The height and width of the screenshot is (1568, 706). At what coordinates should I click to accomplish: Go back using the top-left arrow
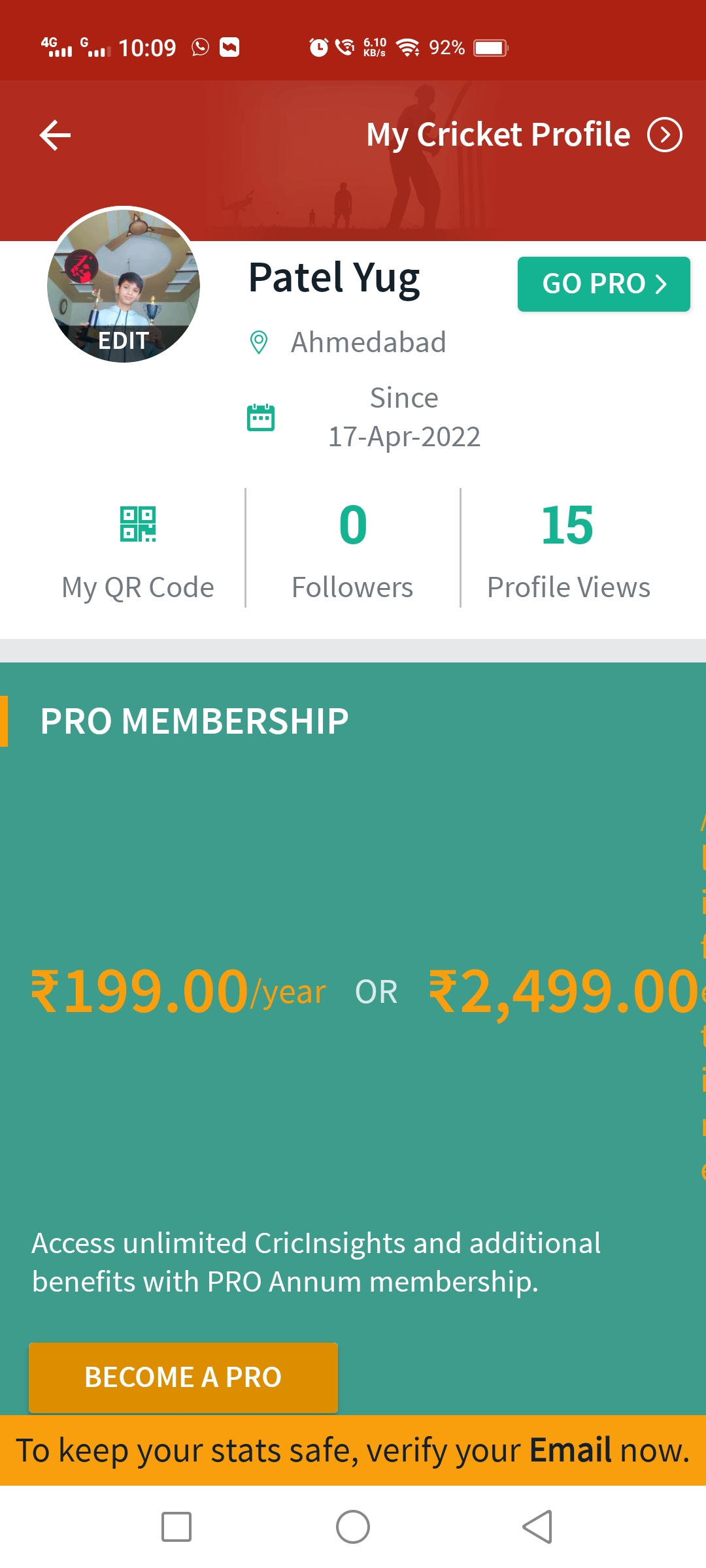pyautogui.click(x=55, y=135)
